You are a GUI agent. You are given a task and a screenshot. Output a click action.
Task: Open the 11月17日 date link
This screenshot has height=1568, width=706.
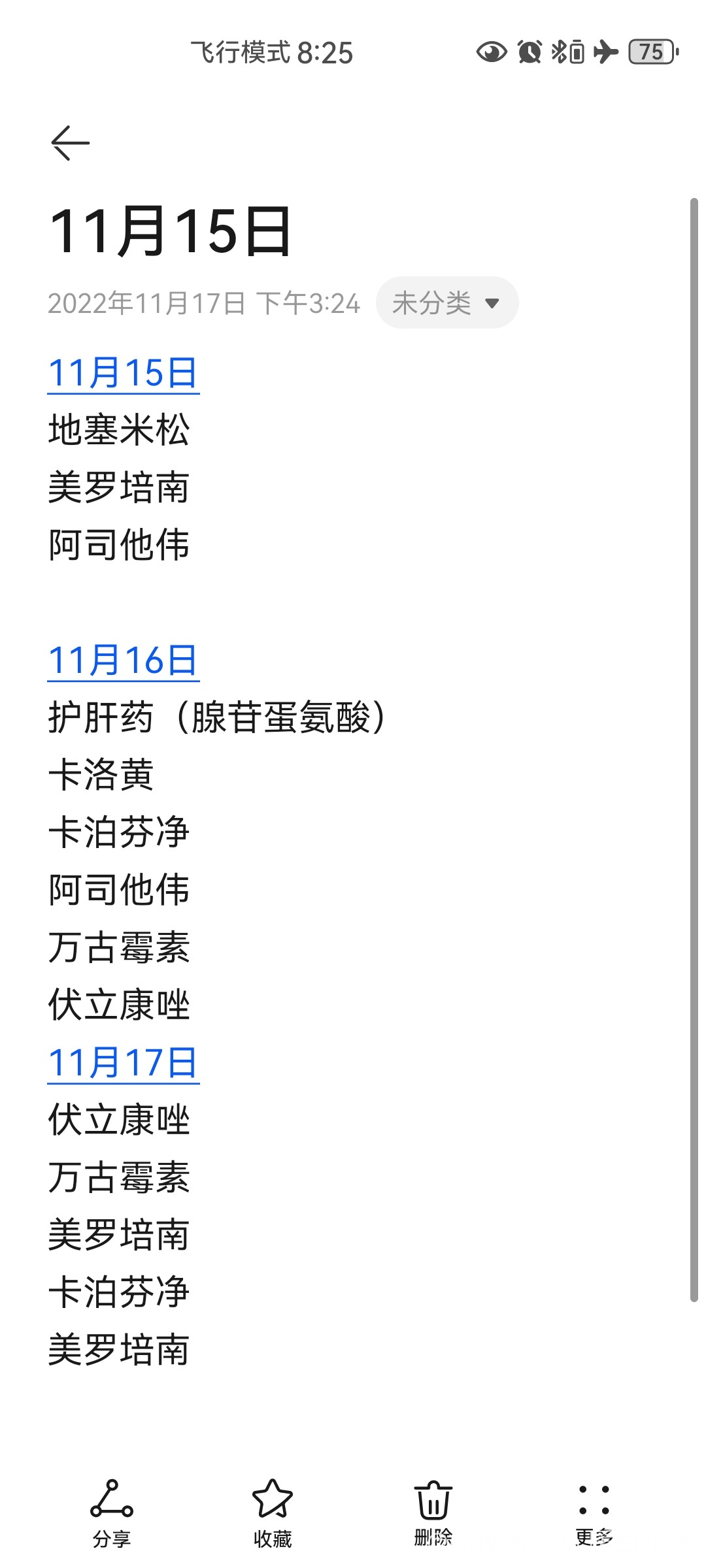coord(123,1063)
